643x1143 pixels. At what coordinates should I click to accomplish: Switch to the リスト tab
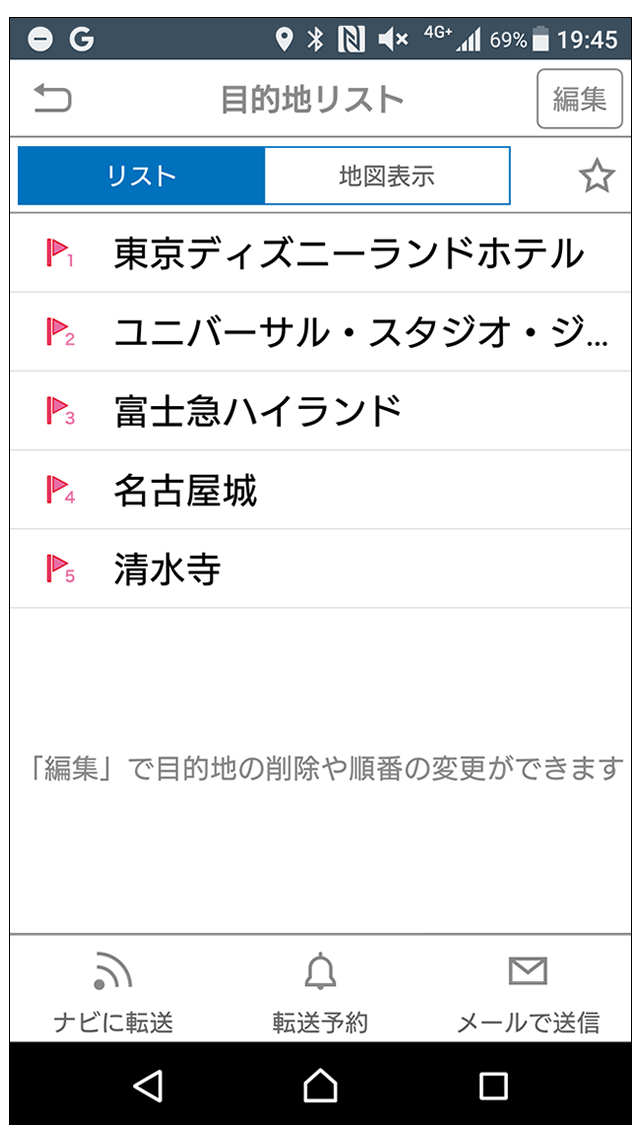(141, 177)
